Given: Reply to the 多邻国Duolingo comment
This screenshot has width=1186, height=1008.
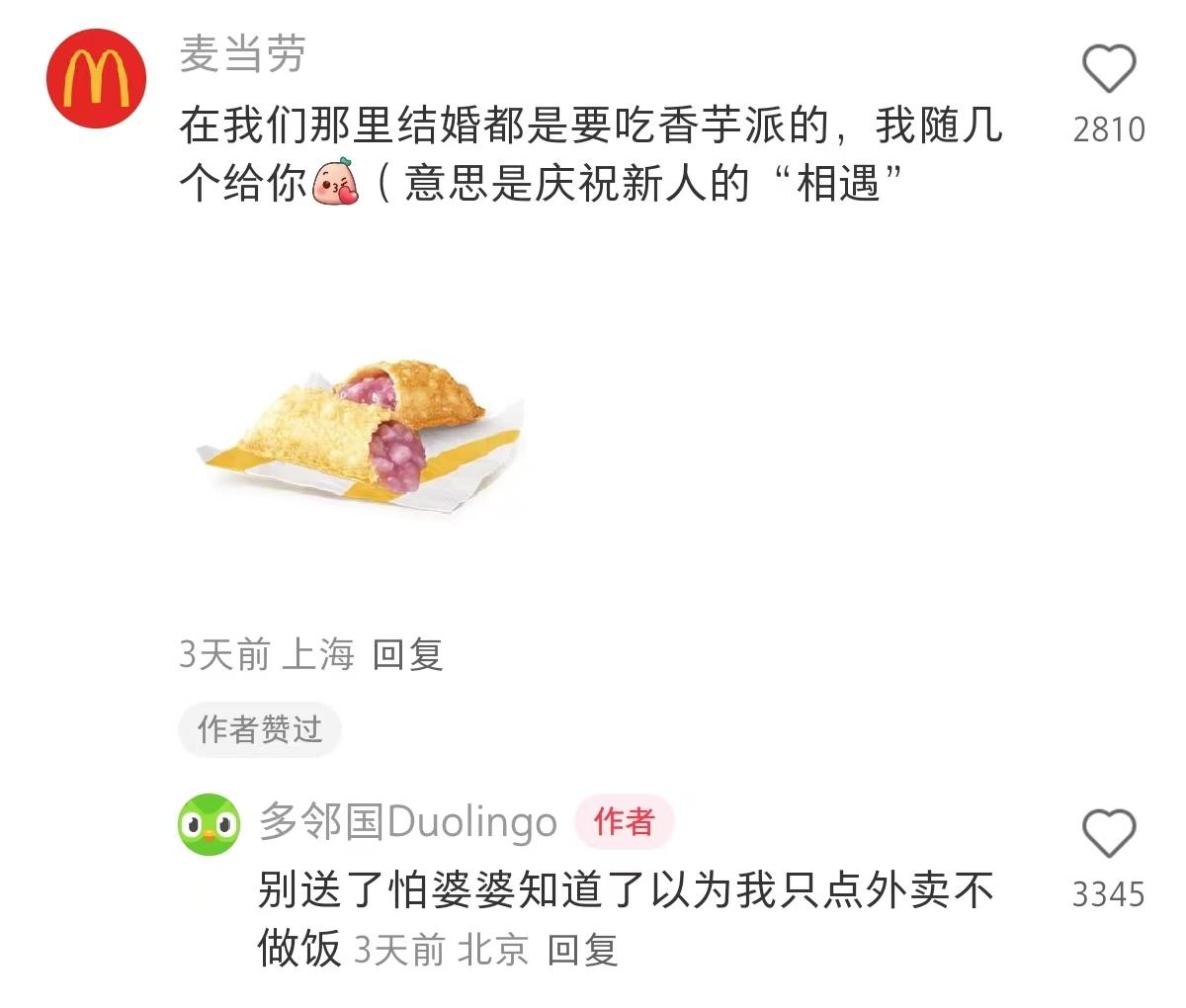Looking at the screenshot, I should tap(582, 950).
